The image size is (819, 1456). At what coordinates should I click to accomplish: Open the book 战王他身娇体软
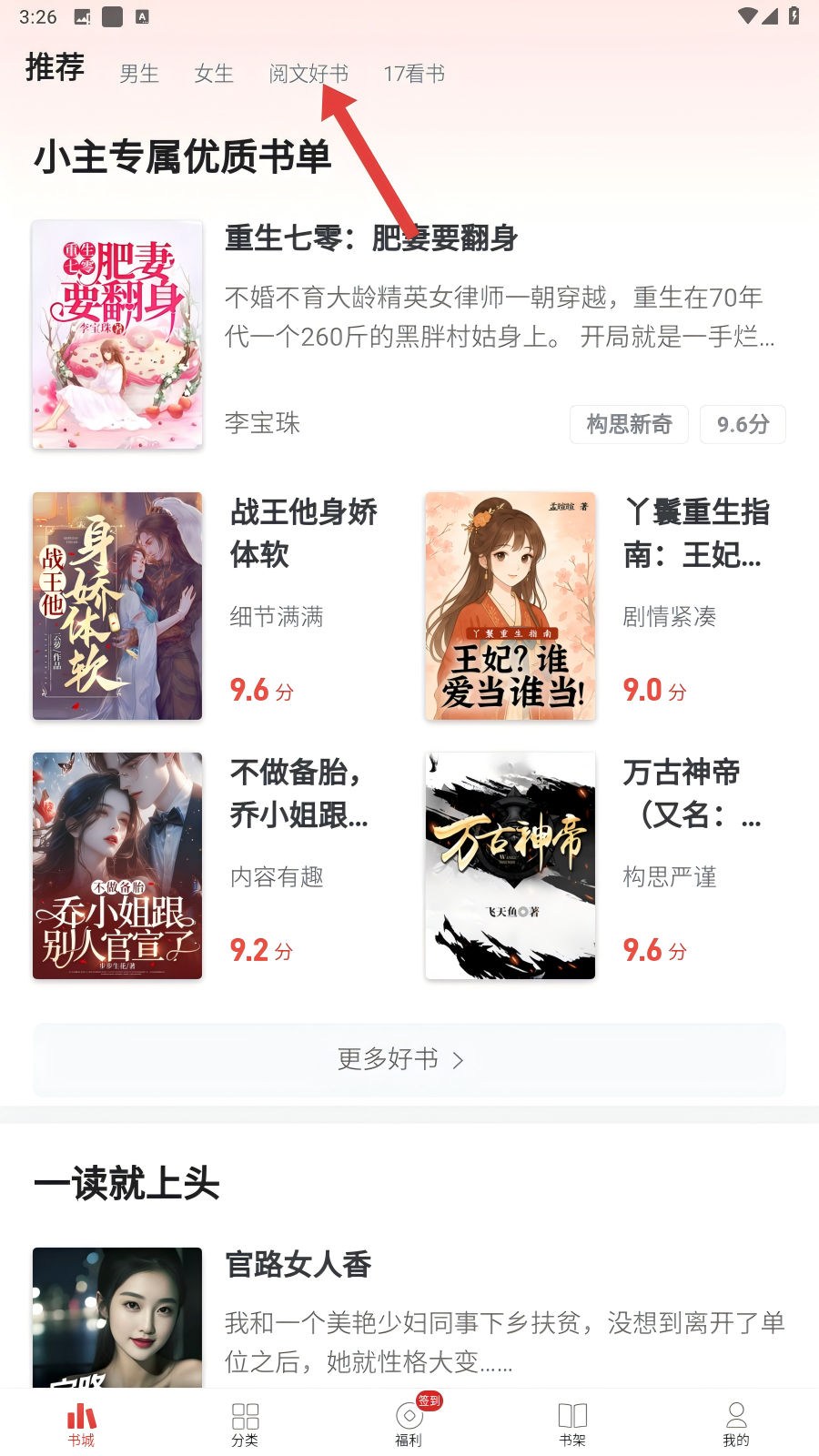tap(303, 532)
